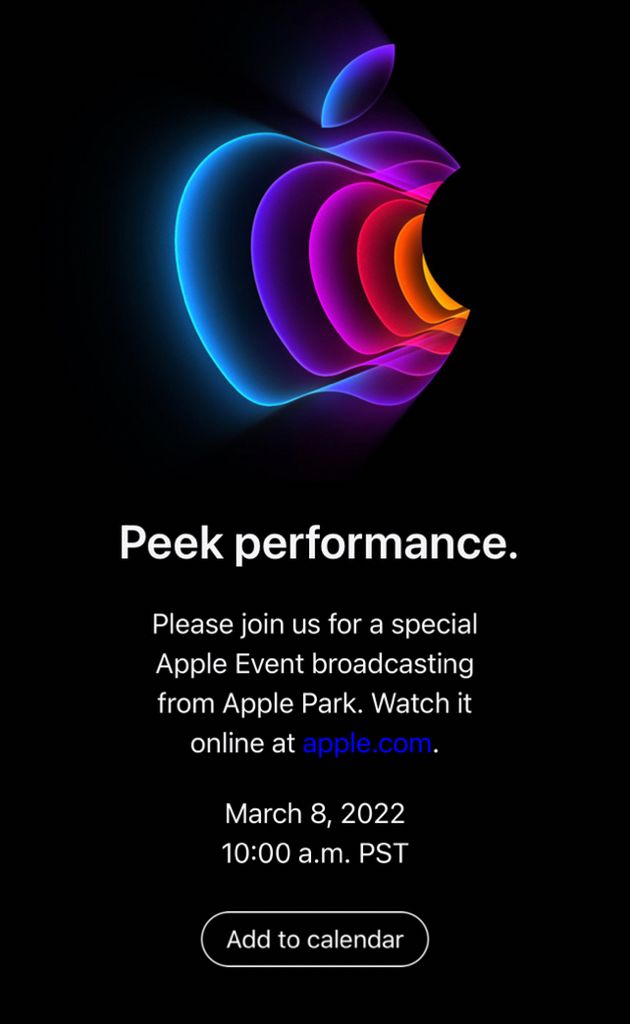The height and width of the screenshot is (1024, 630).
Task: Open the apple.com link
Action: click(367, 743)
